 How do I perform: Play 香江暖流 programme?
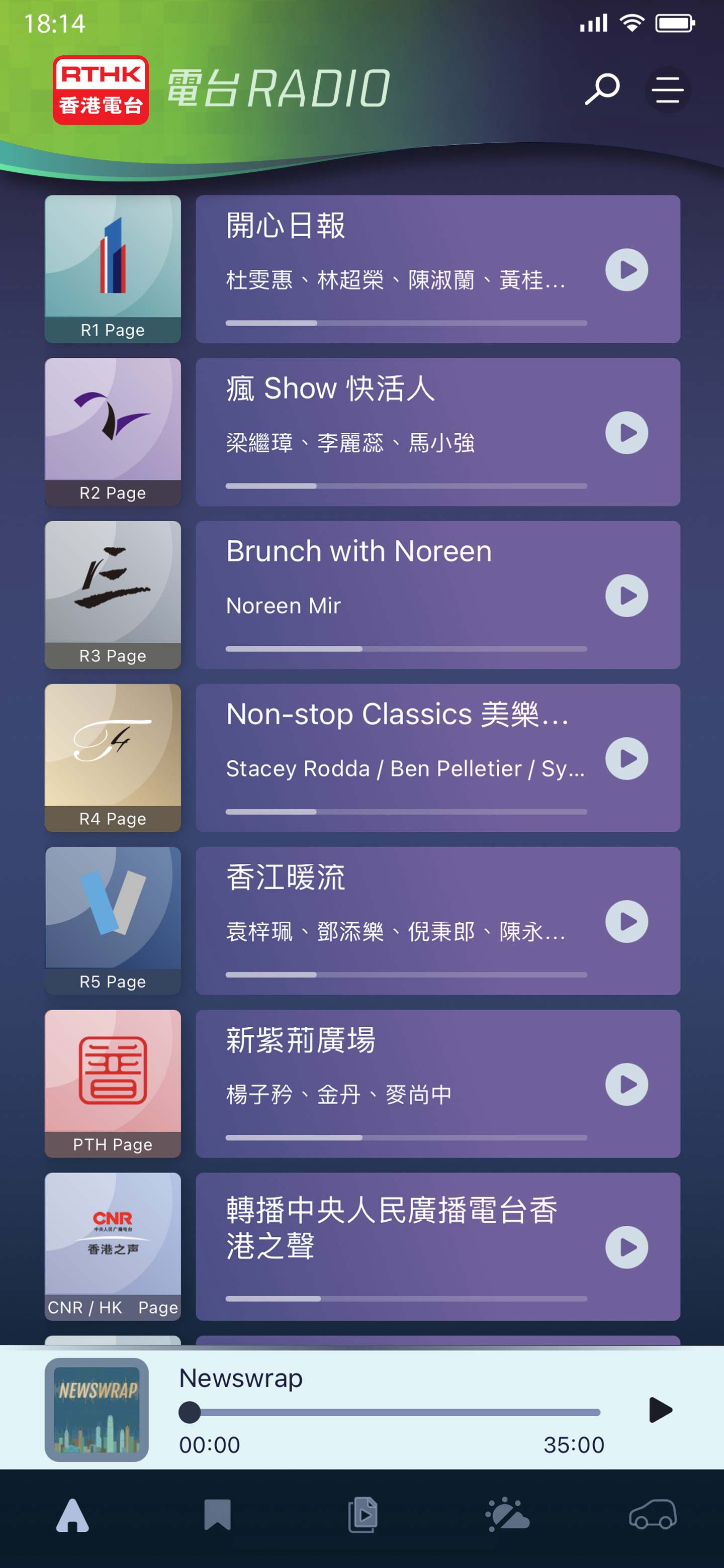click(x=626, y=921)
